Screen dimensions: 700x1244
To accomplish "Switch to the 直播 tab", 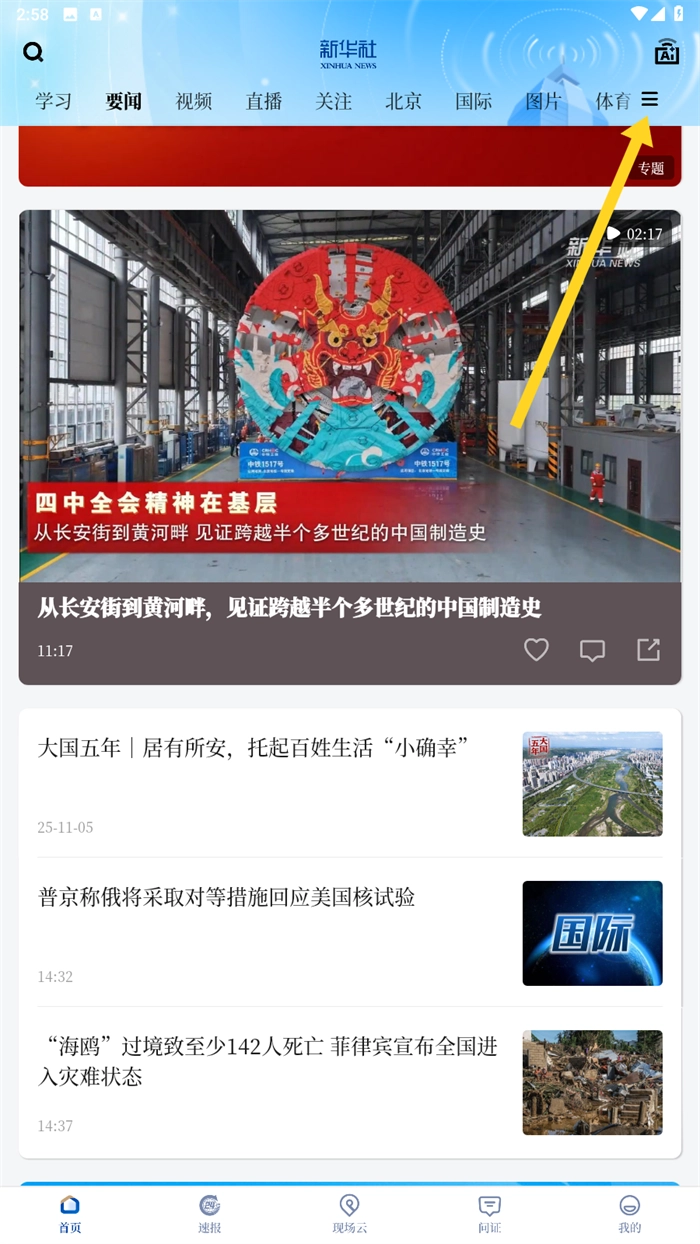I will (264, 101).
